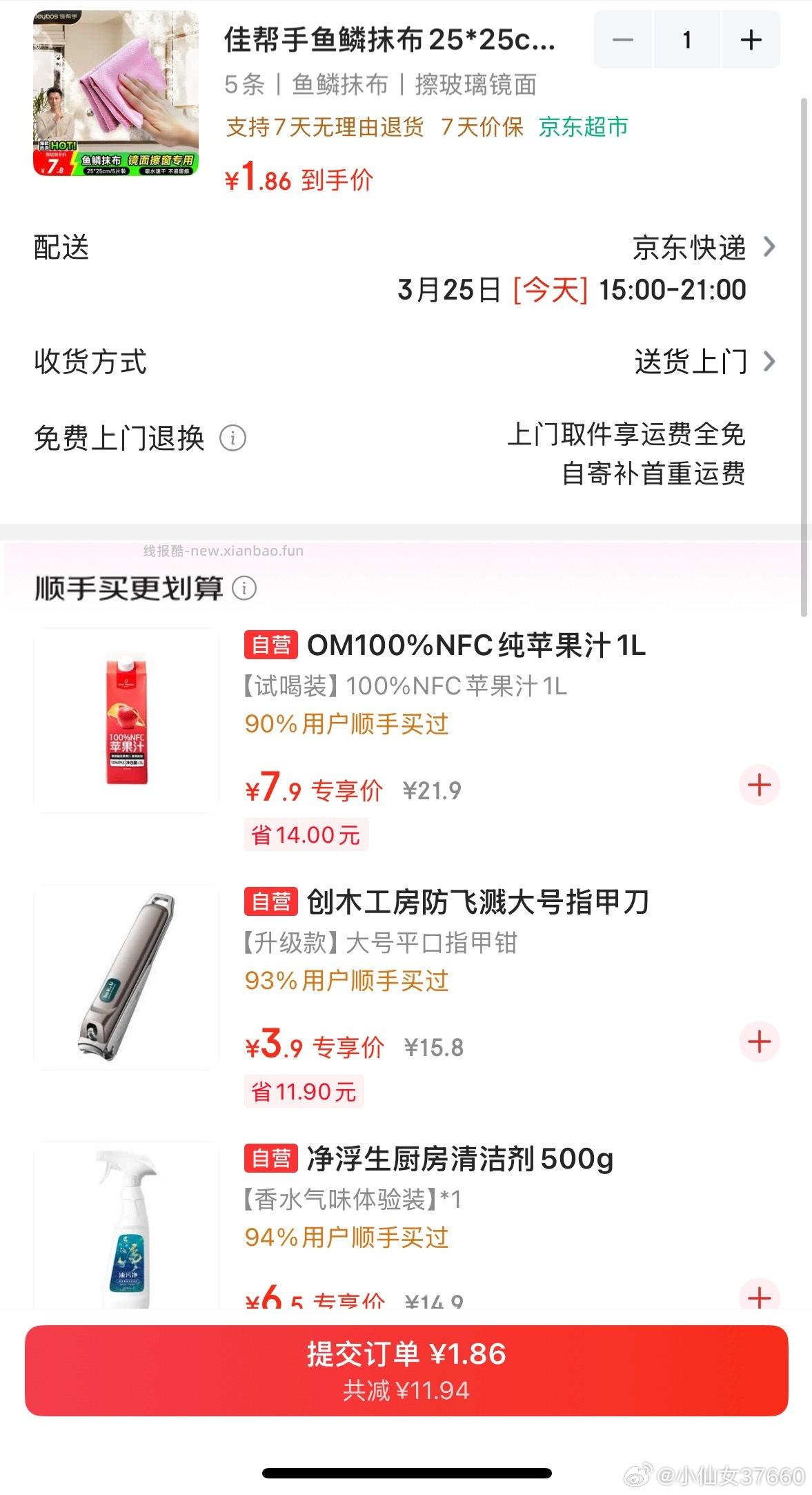Open the info tooltip next to 免费上门退换
Image resolution: width=812 pixels, height=1495 pixels.
[x=234, y=437]
